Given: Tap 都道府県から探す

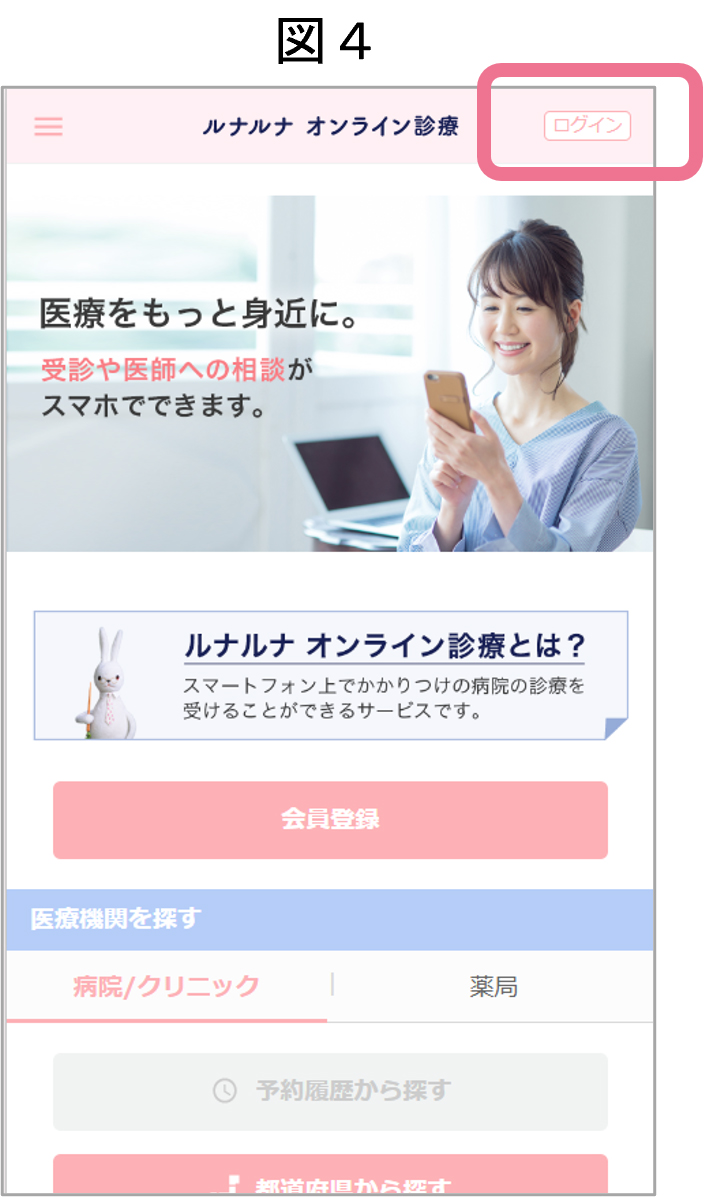Looking at the screenshot, I should (330, 1180).
